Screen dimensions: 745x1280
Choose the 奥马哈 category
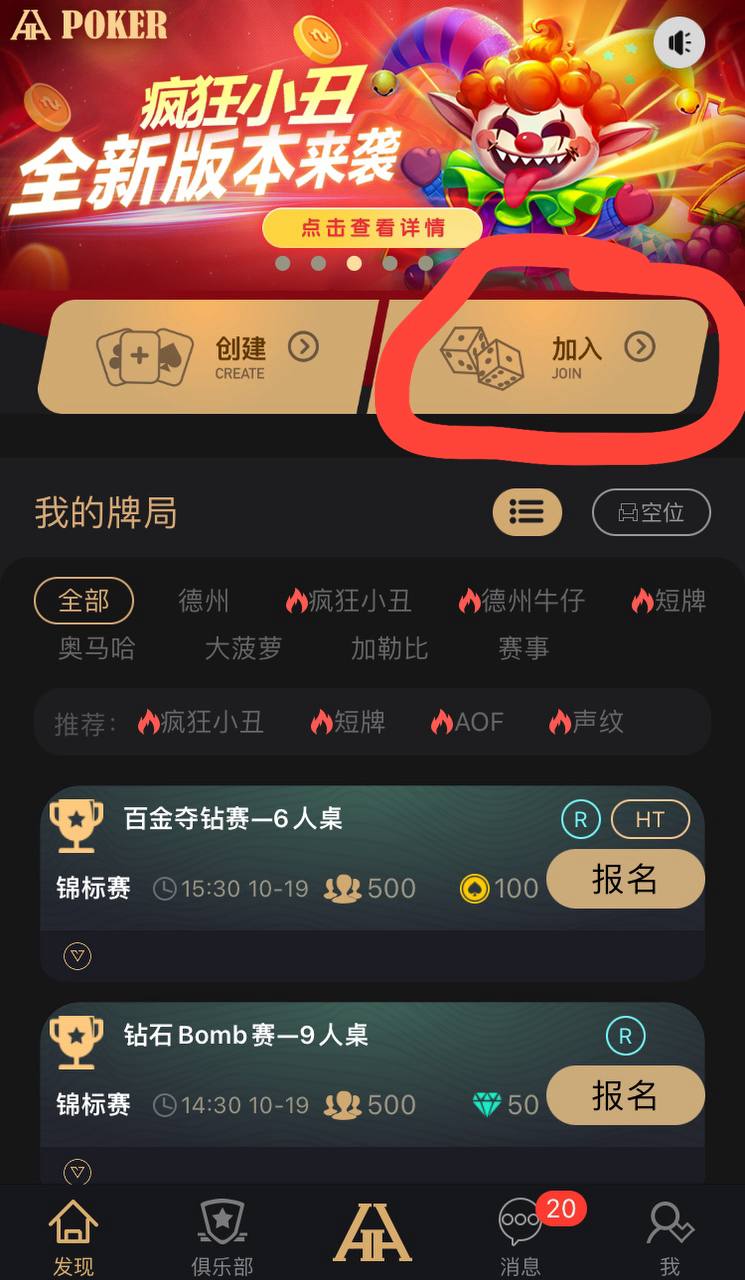(x=97, y=649)
